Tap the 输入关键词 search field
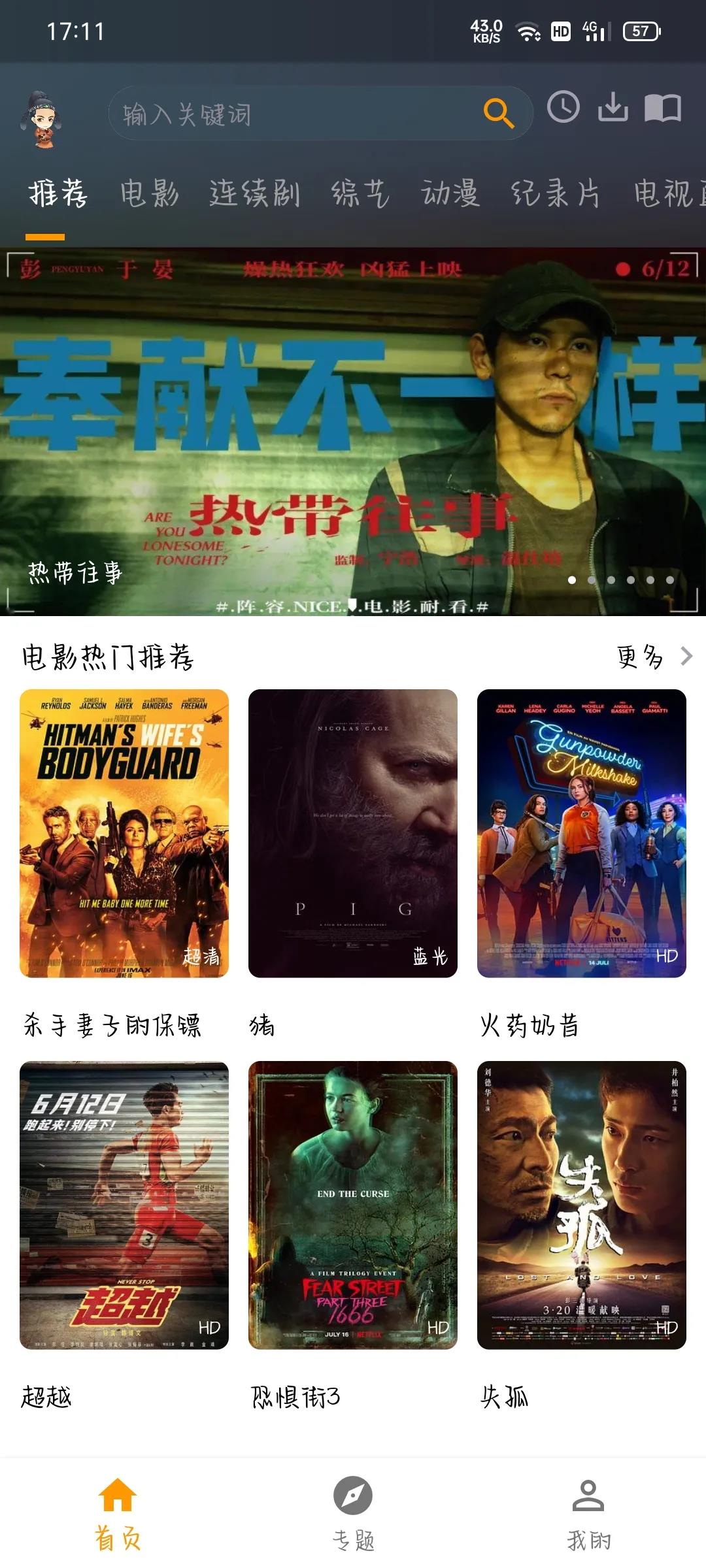This screenshot has width=706, height=1568. click(320, 113)
